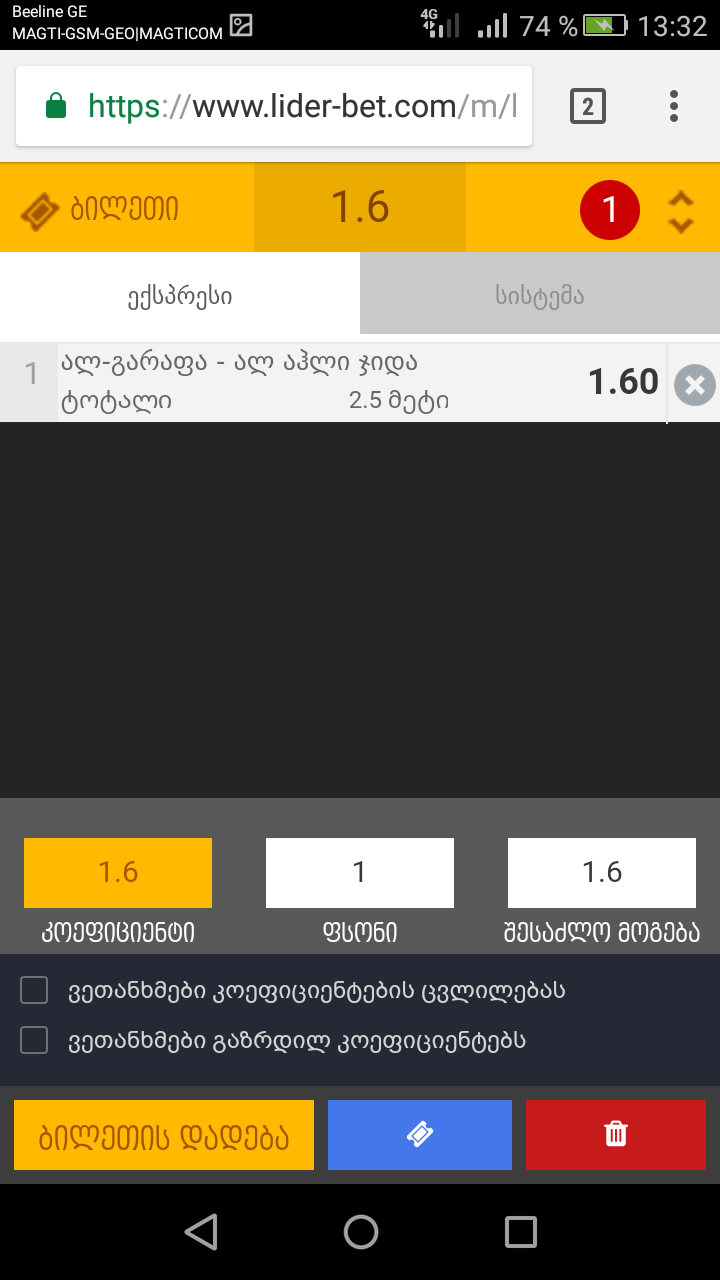This screenshot has height=1280, width=720.
Task: Tap the შესაძლო მოგება field
Action: coord(602,873)
